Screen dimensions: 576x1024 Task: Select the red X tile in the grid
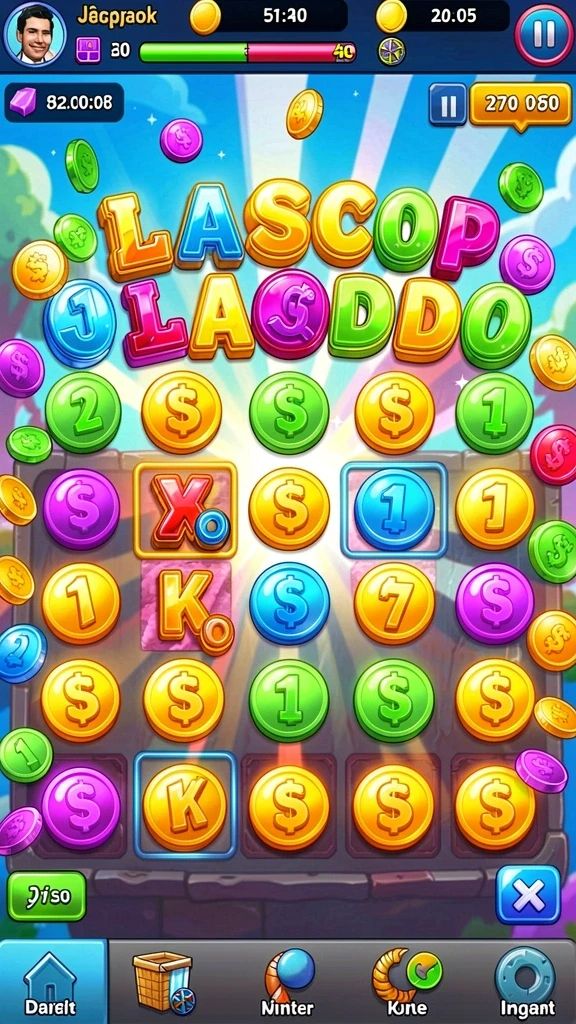click(185, 509)
